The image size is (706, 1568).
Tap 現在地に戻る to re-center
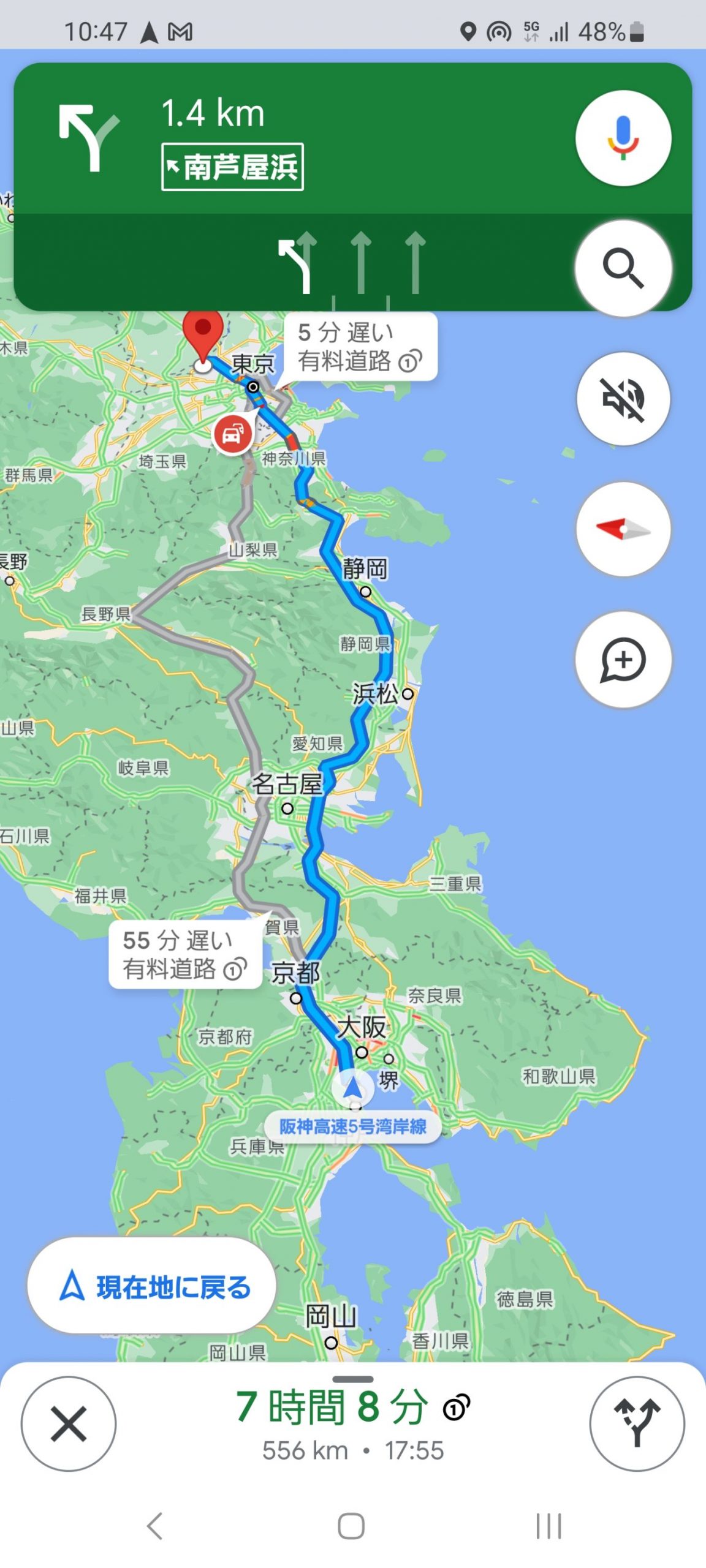151,1286
